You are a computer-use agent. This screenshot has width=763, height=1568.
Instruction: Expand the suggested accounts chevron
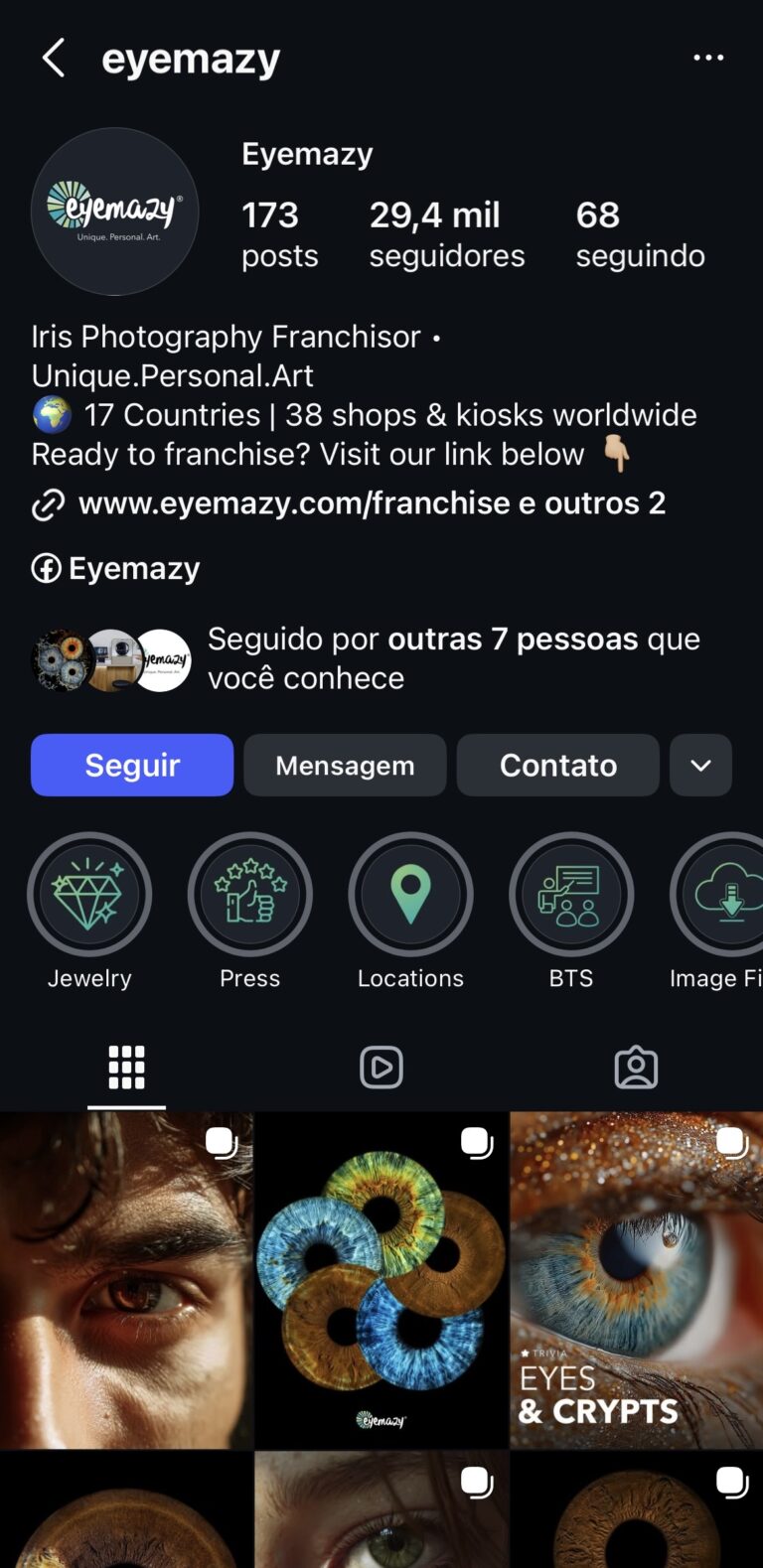(x=700, y=765)
